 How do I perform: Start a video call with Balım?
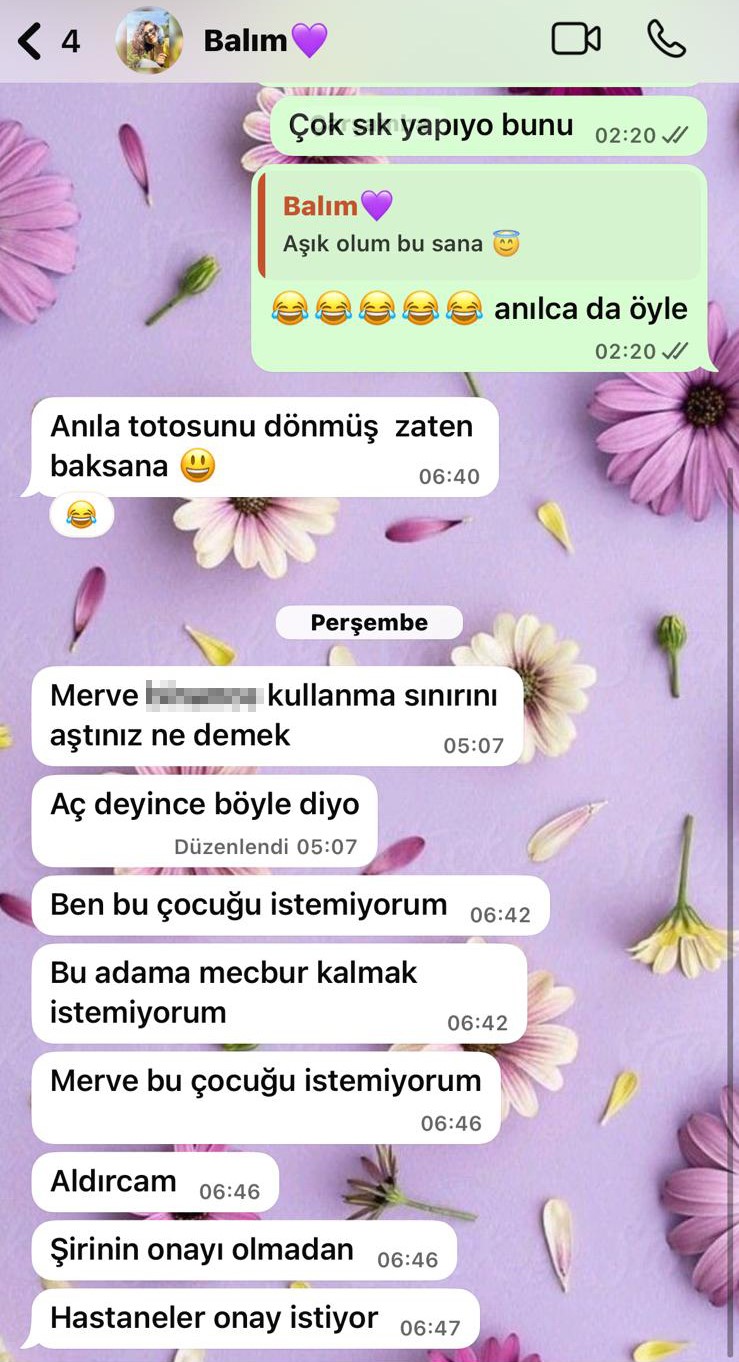[x=577, y=39]
